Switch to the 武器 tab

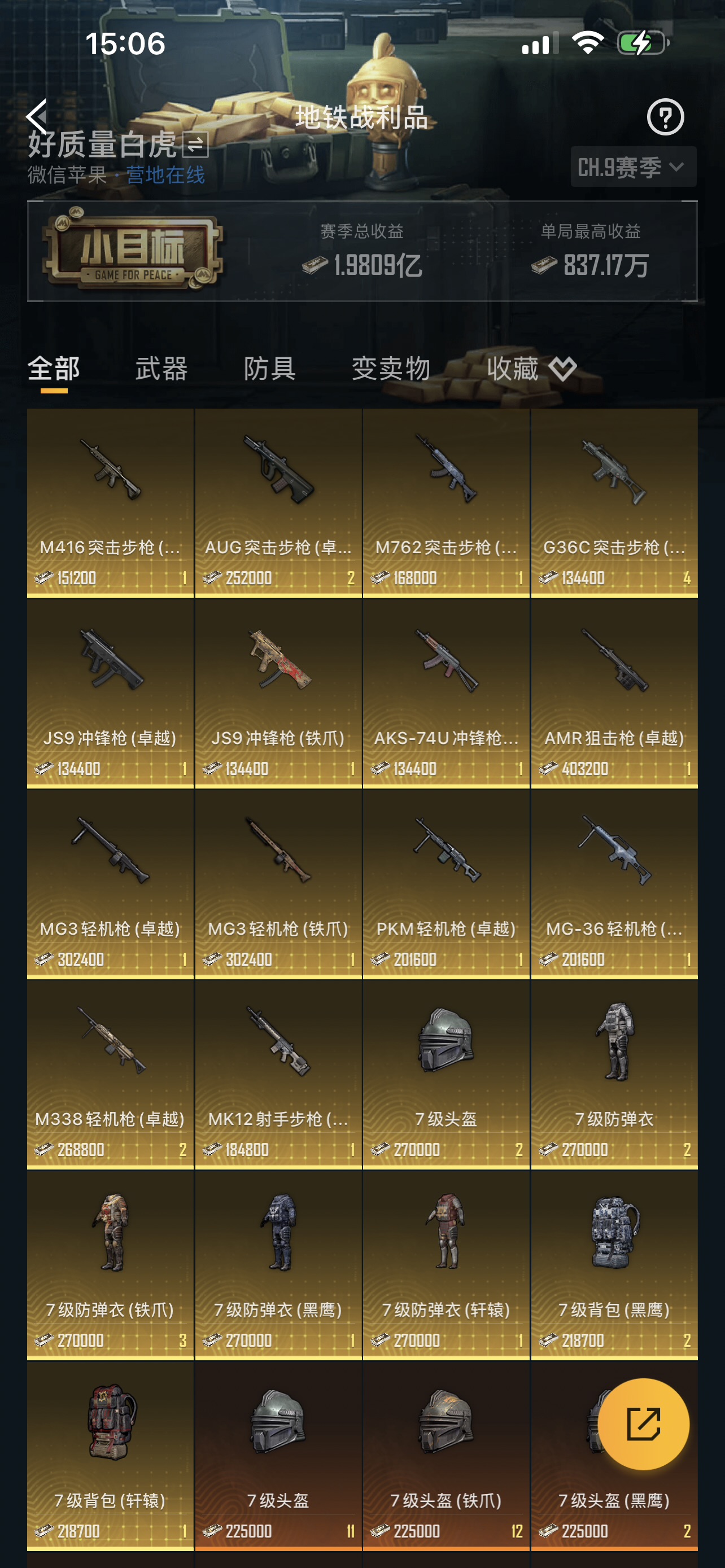[161, 369]
